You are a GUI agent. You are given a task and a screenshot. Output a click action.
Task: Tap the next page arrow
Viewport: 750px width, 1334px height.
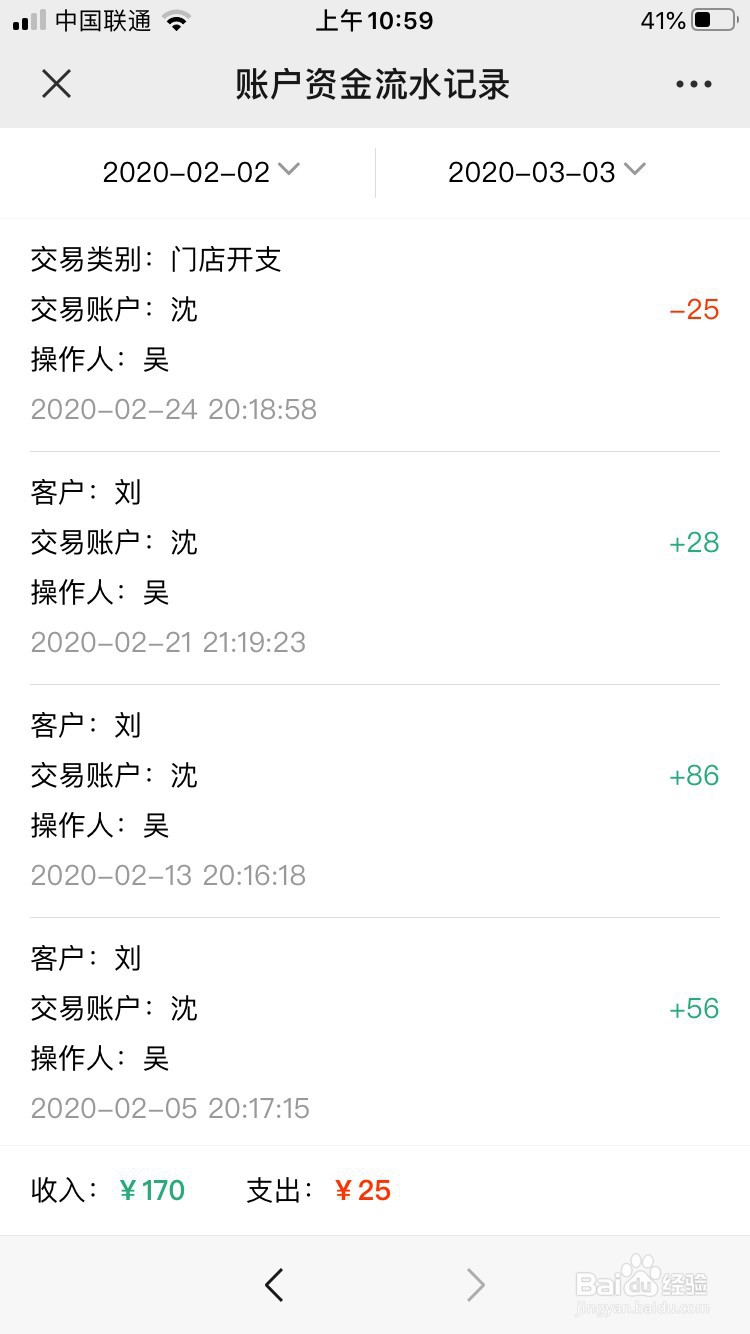(474, 1285)
